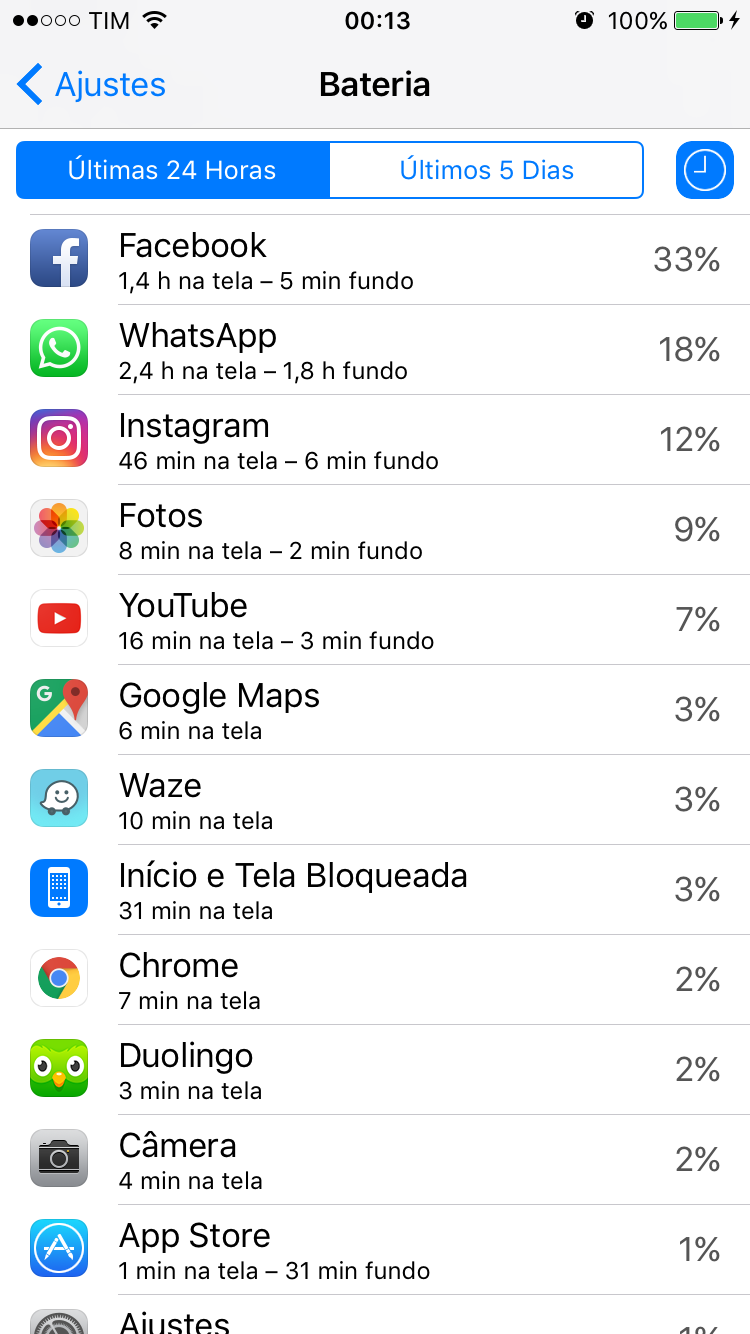Tap the Google Maps row
Image resolution: width=750 pixels, height=1334 pixels.
click(x=375, y=710)
